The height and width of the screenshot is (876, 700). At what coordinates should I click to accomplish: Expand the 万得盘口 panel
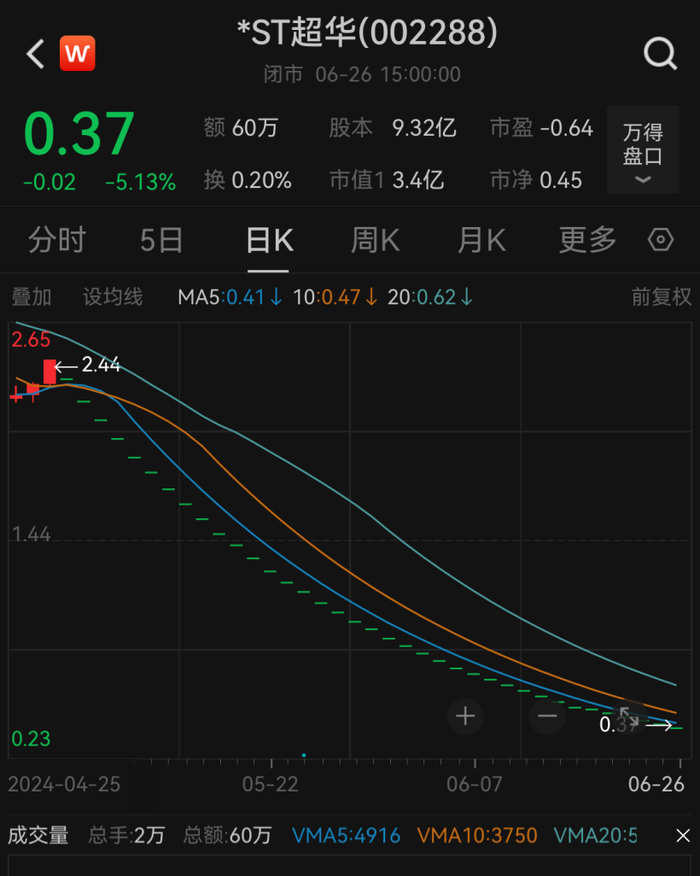pos(643,150)
